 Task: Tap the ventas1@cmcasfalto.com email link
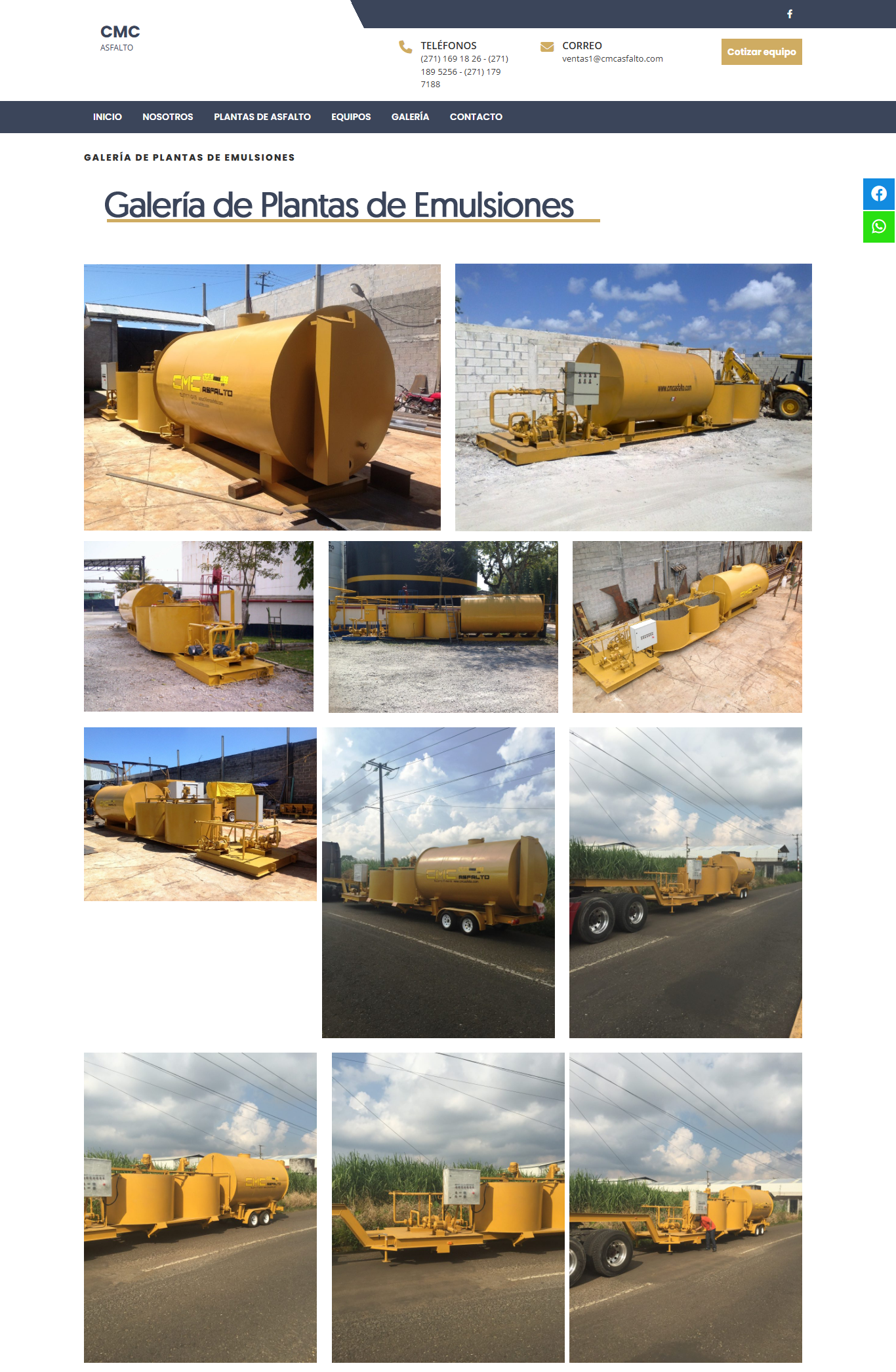(612, 58)
